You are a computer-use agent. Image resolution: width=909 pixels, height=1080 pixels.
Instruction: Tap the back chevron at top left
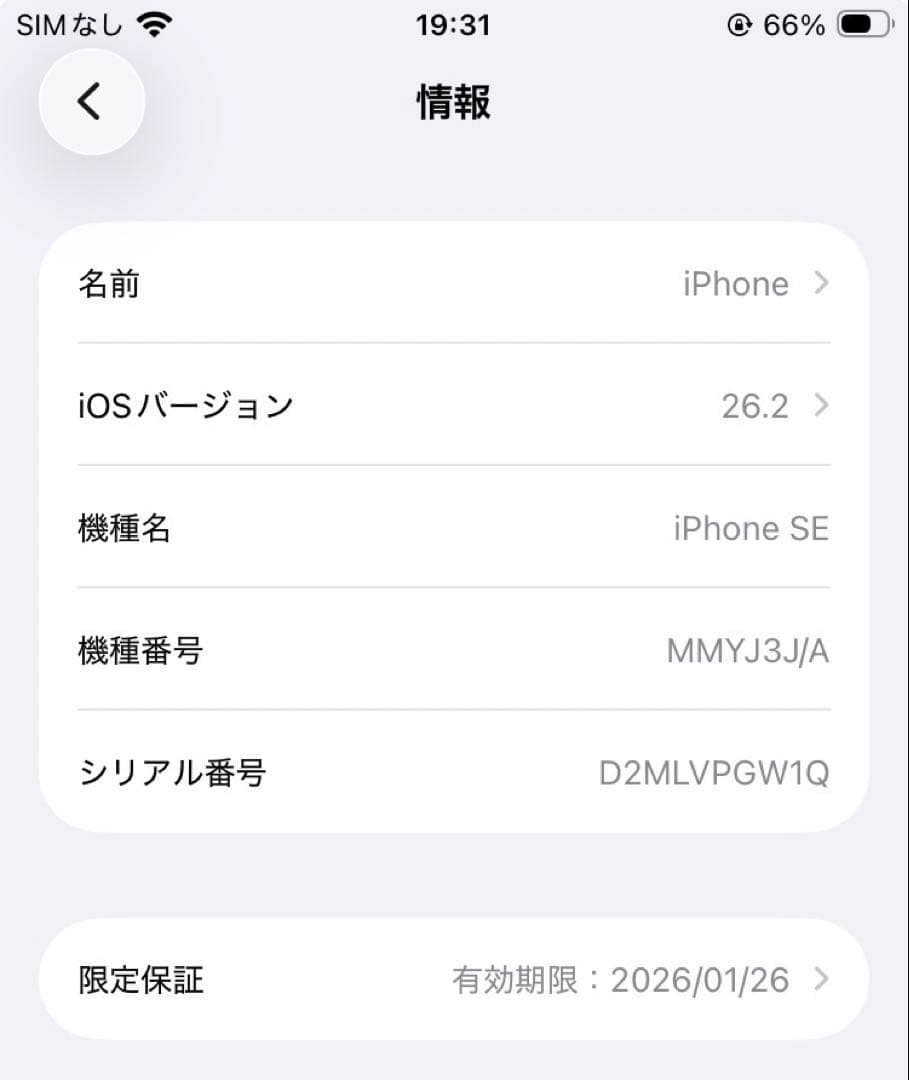[91, 101]
